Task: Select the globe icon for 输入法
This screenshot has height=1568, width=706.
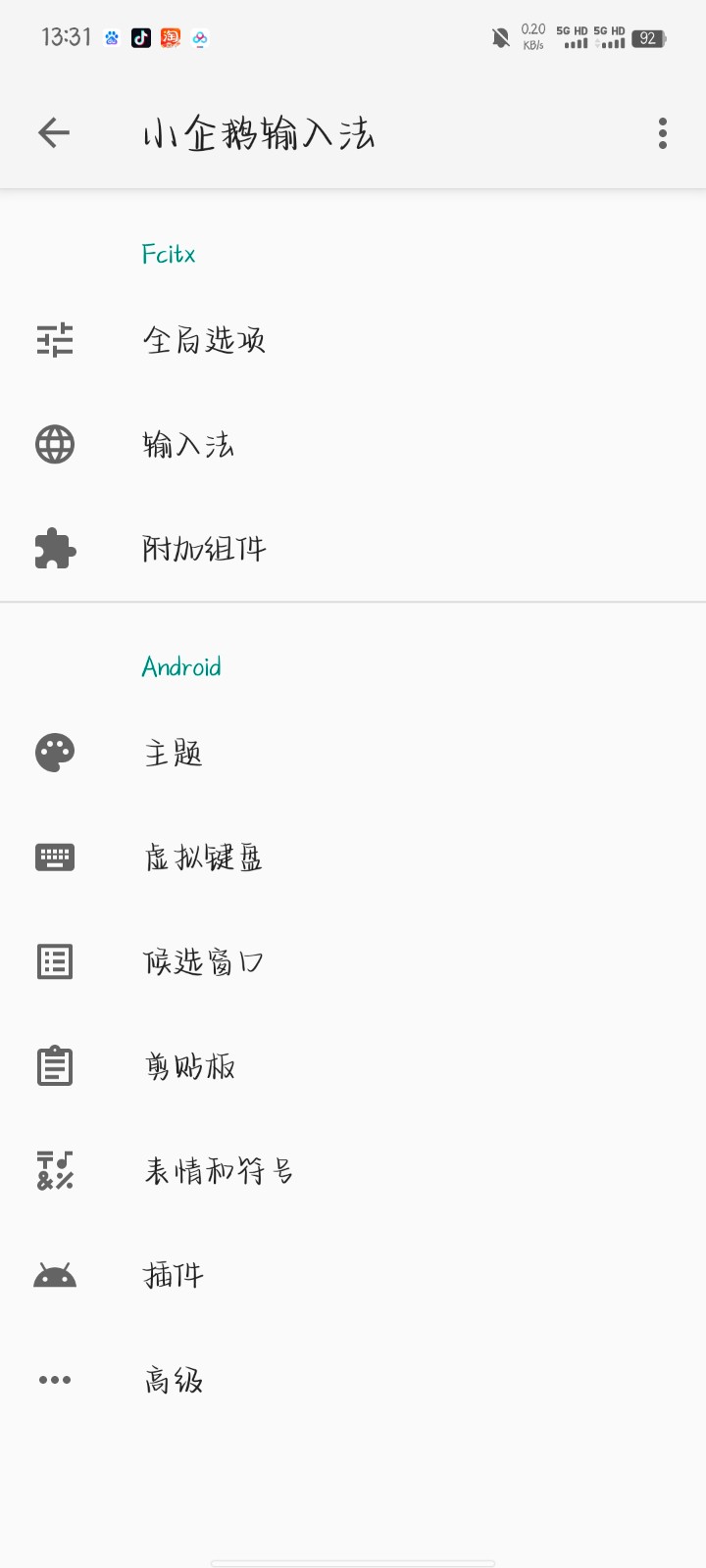Action: (54, 444)
